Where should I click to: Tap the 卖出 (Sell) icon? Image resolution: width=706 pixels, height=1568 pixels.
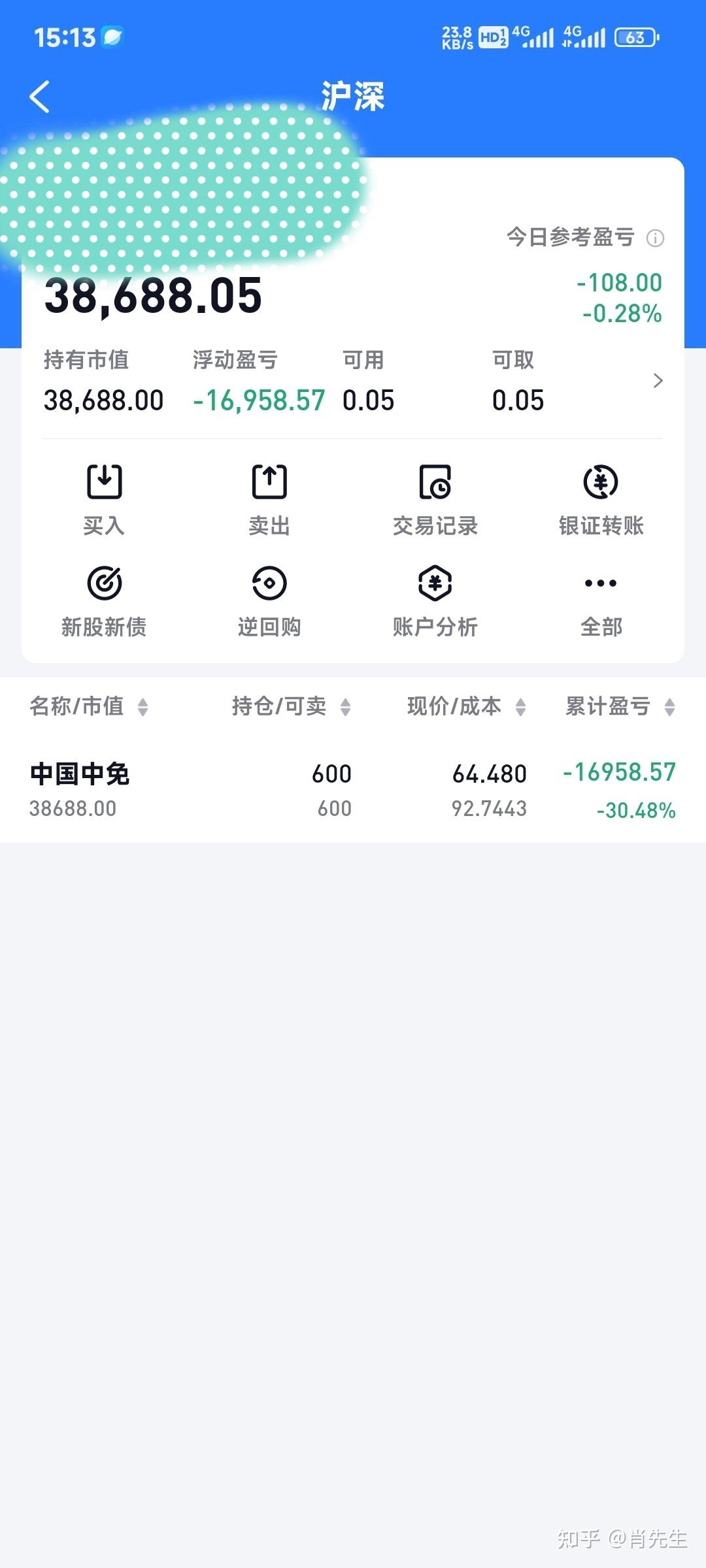click(x=269, y=498)
